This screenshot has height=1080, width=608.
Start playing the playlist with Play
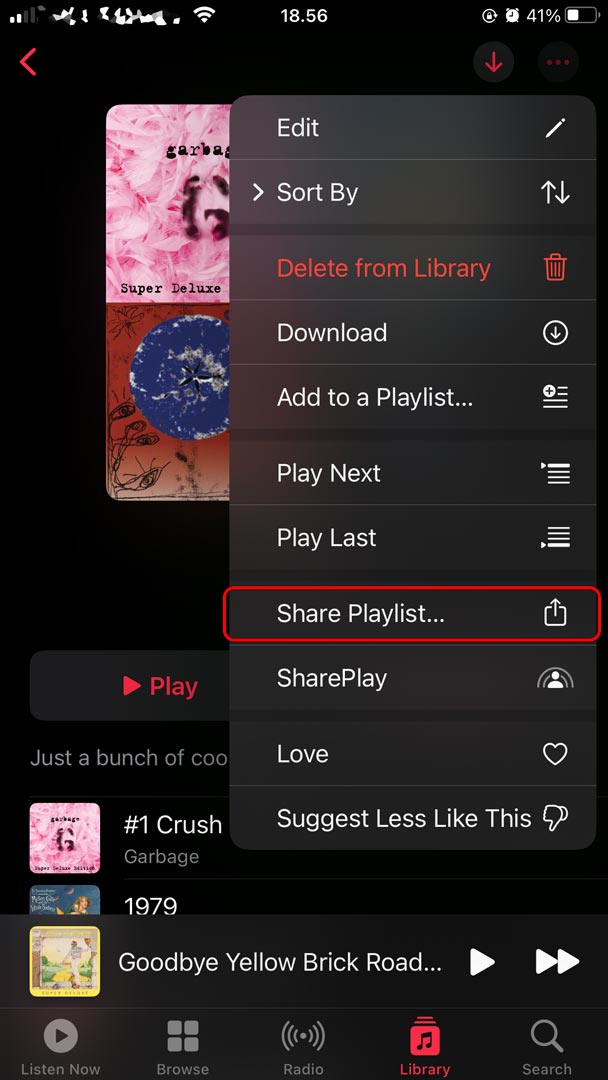click(160, 686)
